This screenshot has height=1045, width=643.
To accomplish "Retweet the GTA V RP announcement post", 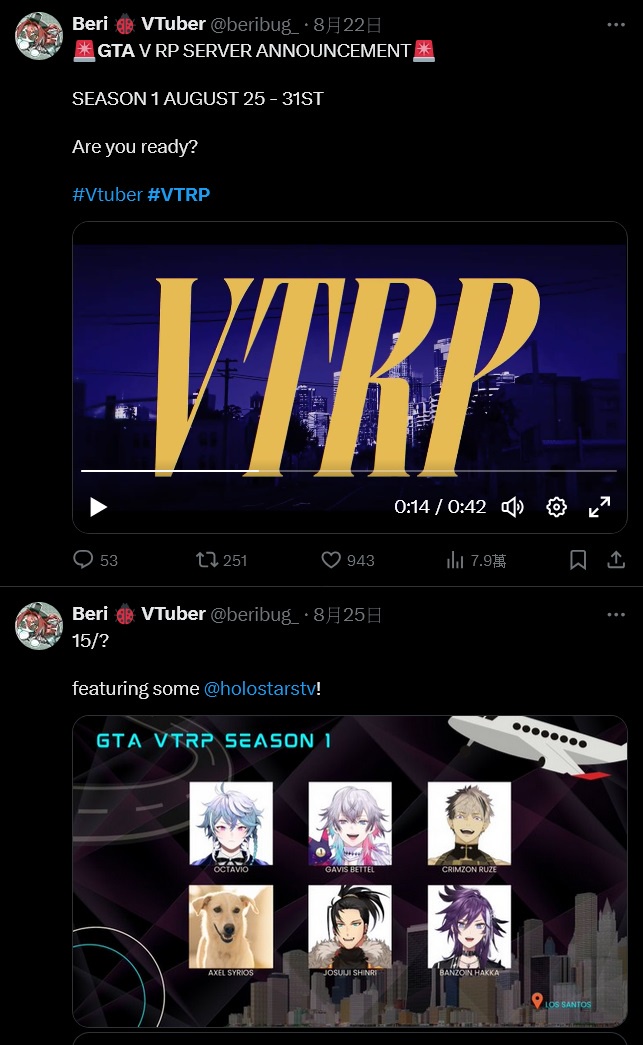I will [208, 560].
